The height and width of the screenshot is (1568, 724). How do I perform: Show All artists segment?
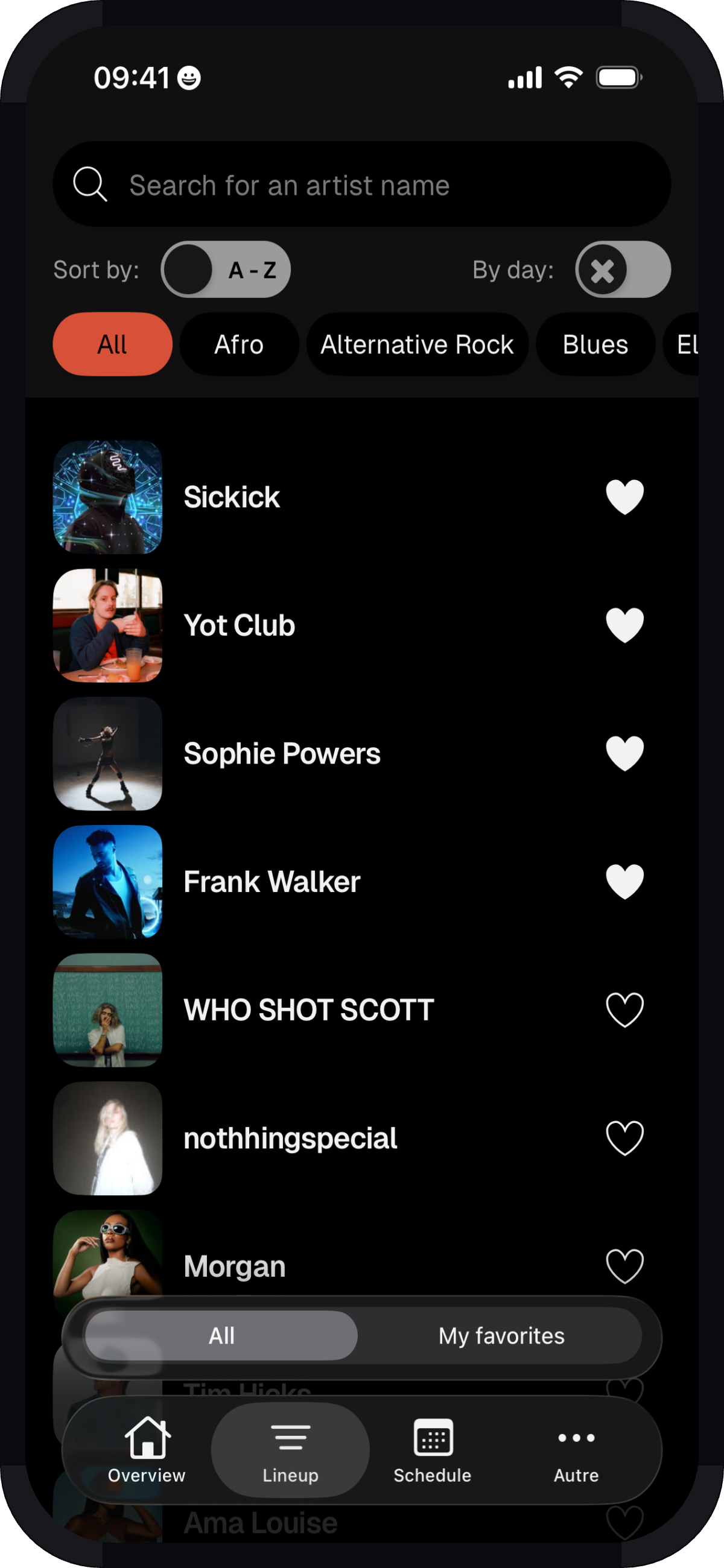click(x=221, y=1335)
